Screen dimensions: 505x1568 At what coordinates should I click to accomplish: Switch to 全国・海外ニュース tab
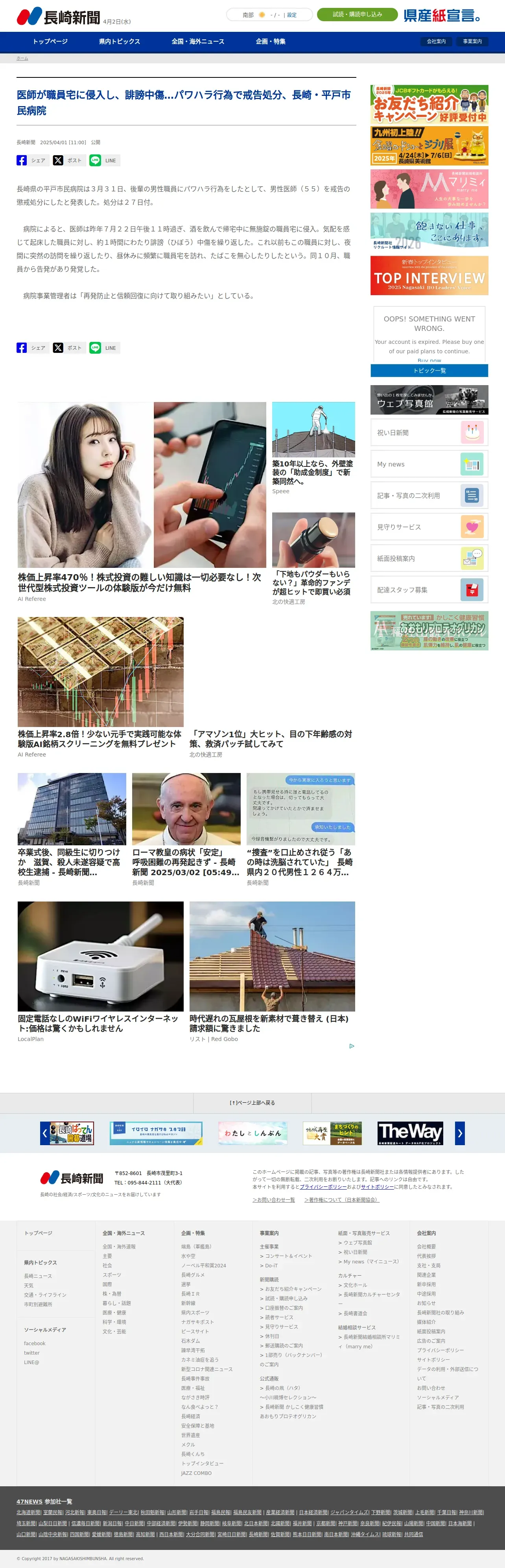click(198, 41)
